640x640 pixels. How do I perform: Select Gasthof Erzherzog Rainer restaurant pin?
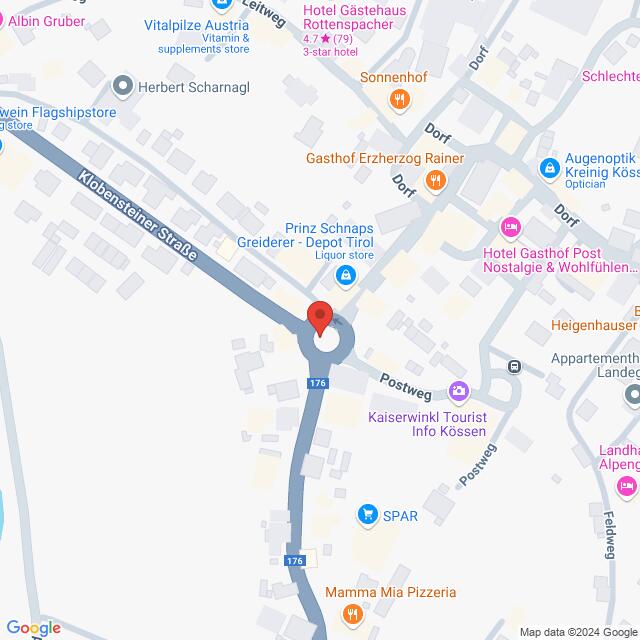pos(435,181)
